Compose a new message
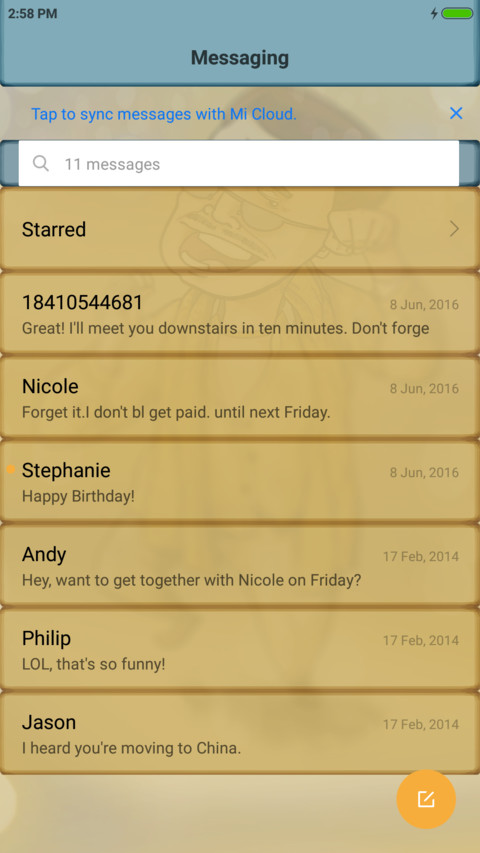The image size is (480, 853). pos(426,799)
